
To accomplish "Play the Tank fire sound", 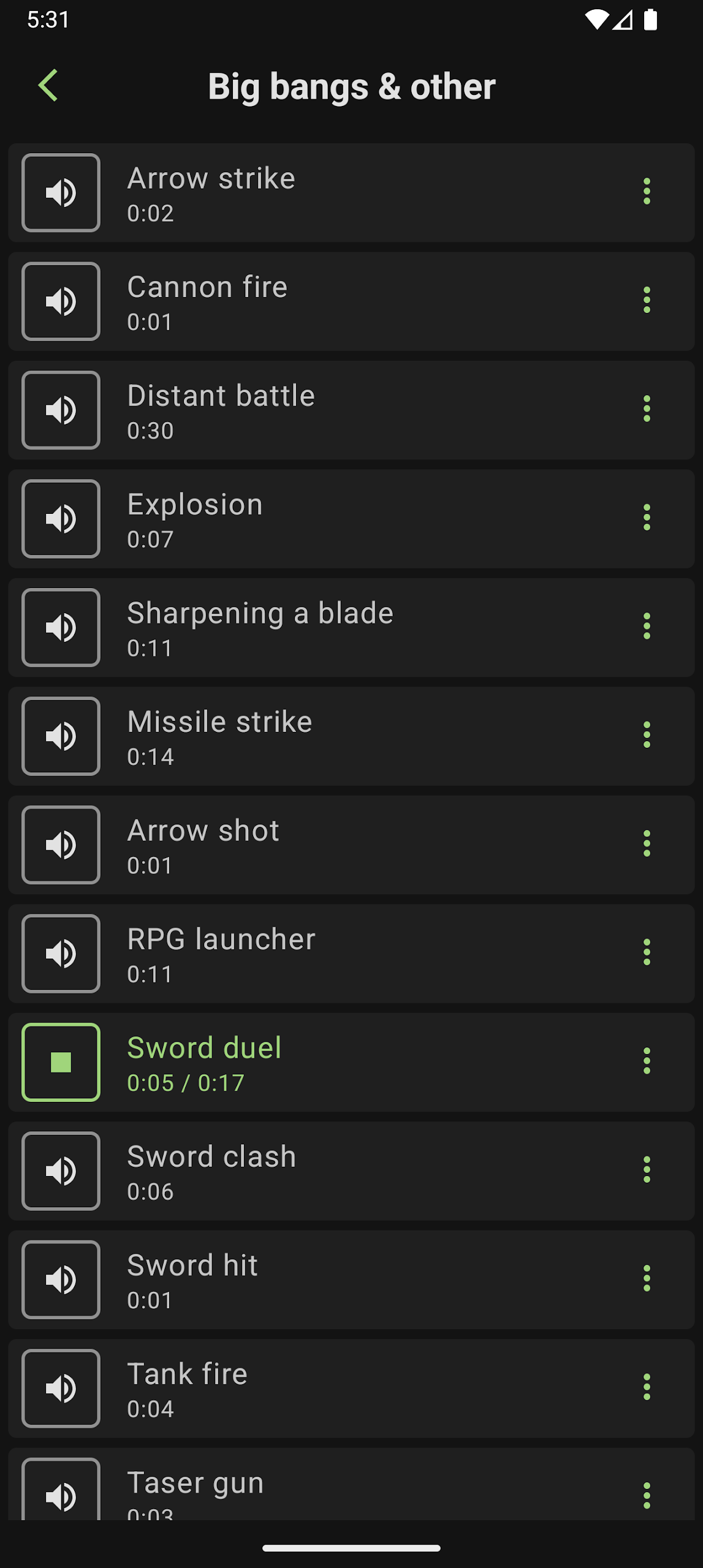I will click(61, 1389).
